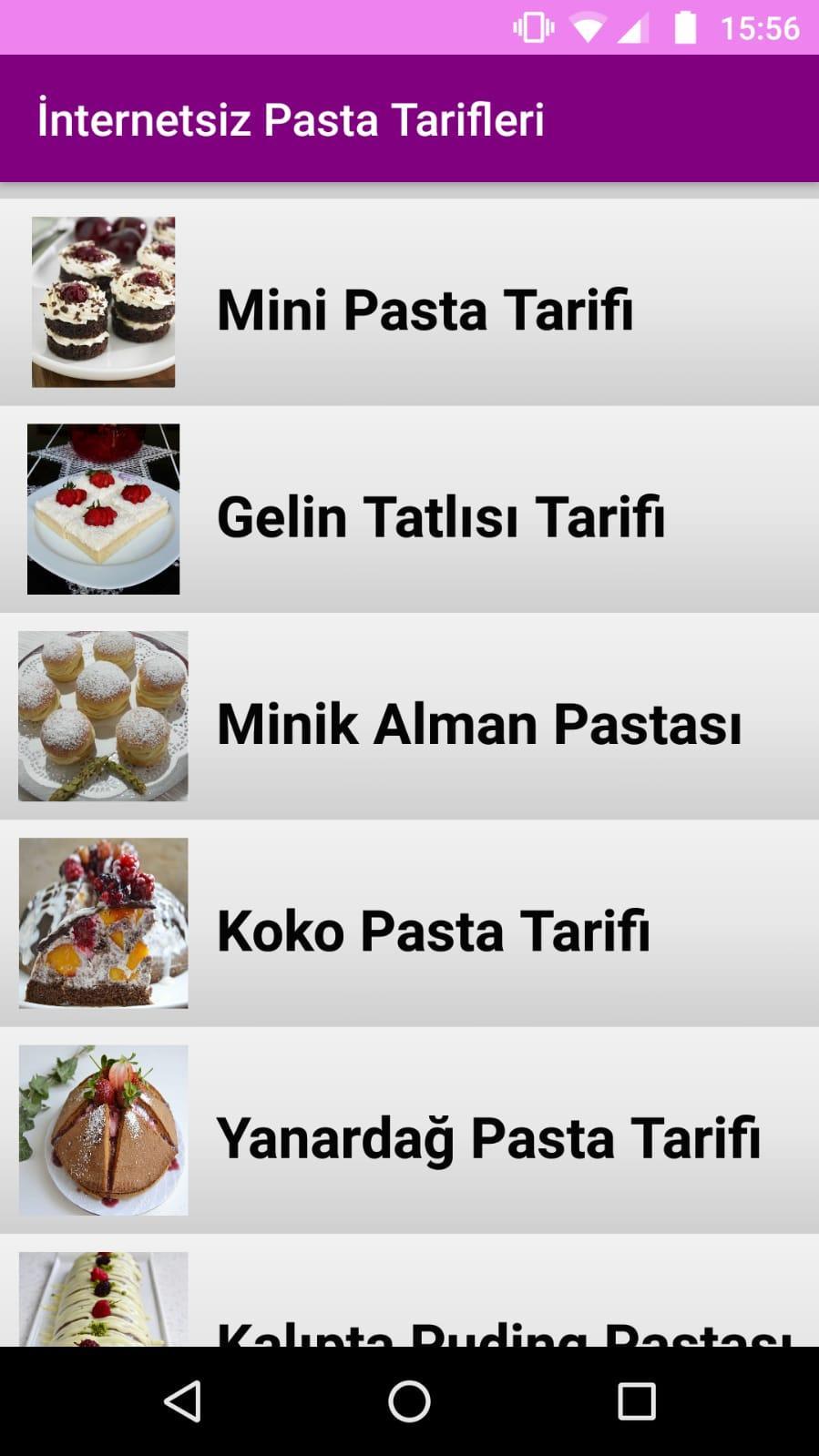Go back using the system back button
This screenshot has width=819, height=1456.
pyautogui.click(x=182, y=1400)
